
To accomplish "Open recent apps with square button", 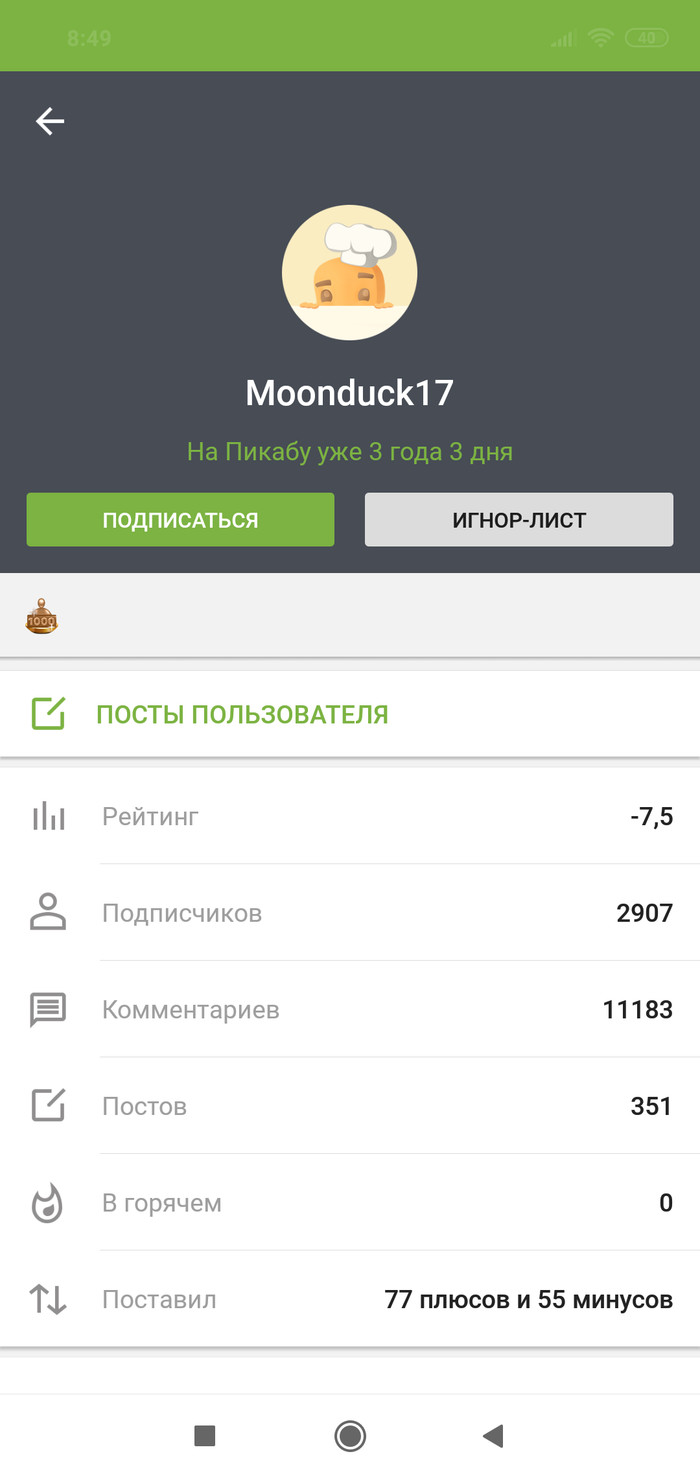I will 205,1436.
